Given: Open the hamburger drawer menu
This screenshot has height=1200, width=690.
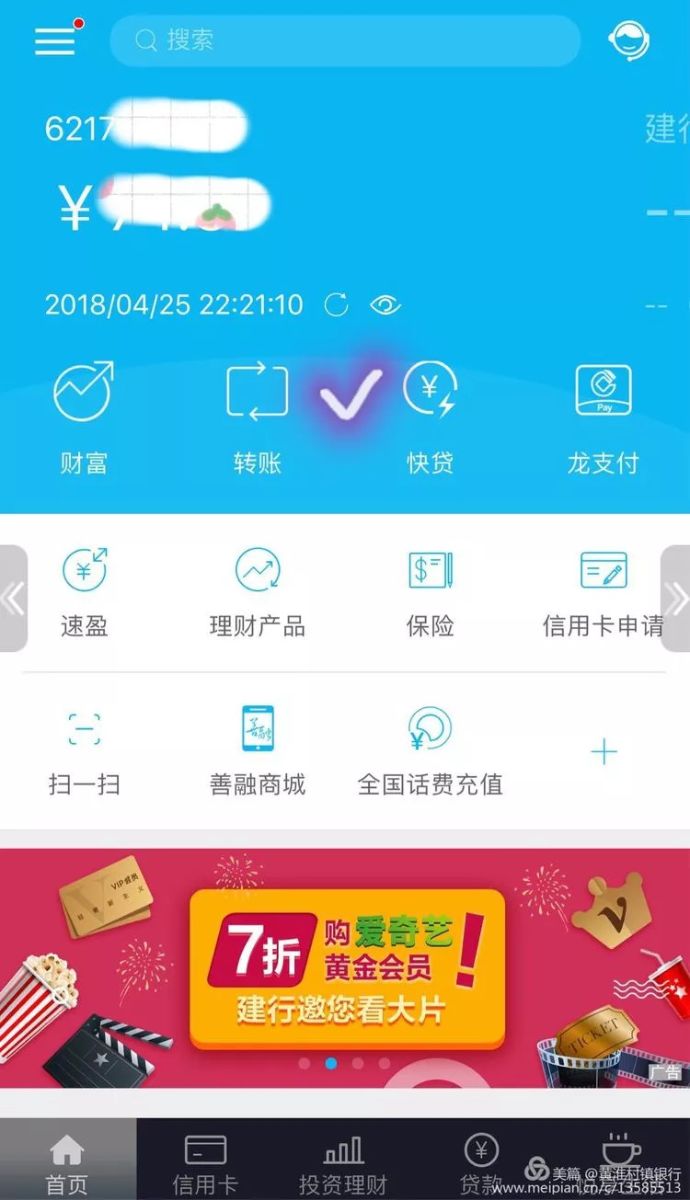Looking at the screenshot, I should (55, 40).
